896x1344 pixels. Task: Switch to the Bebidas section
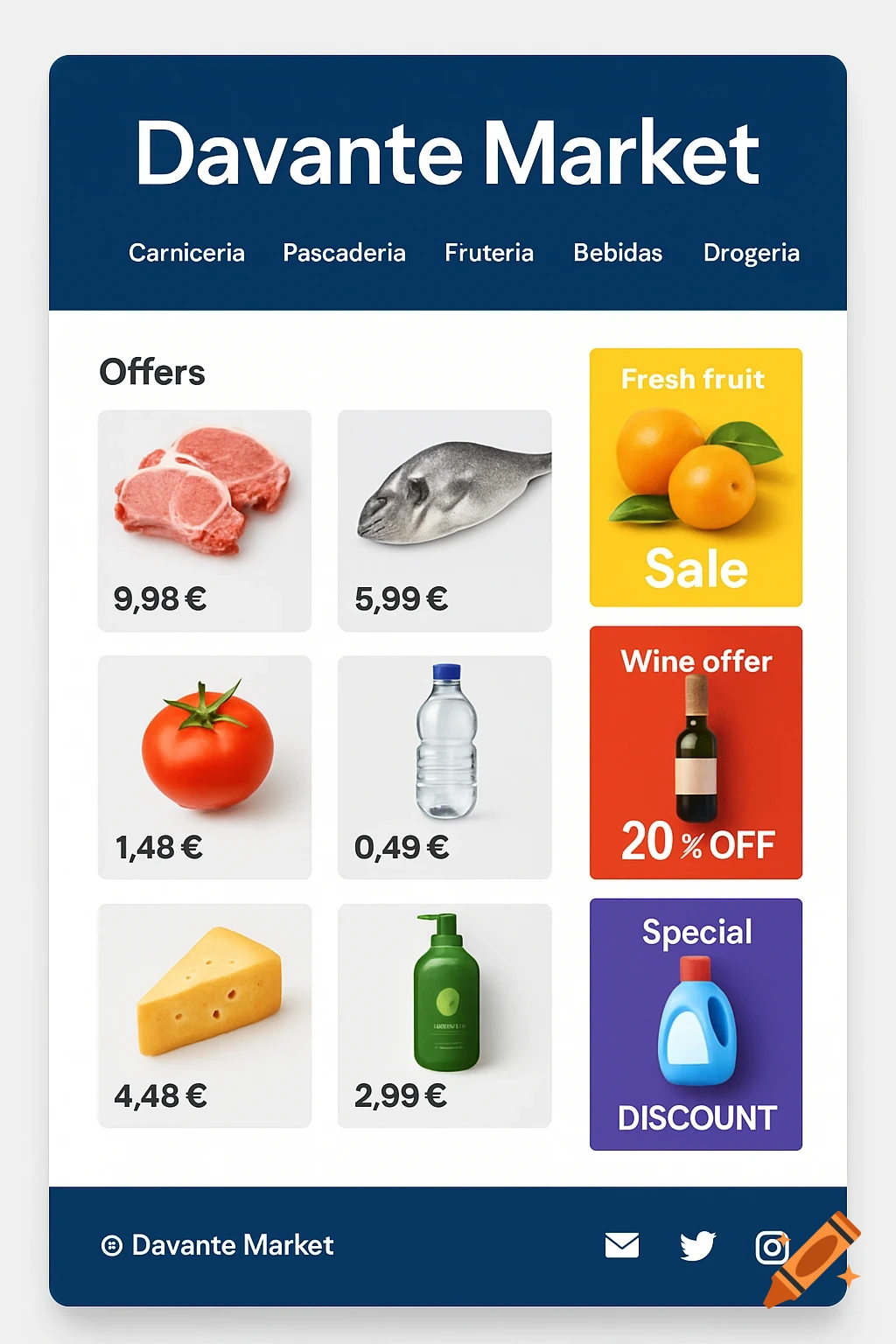[618, 254]
